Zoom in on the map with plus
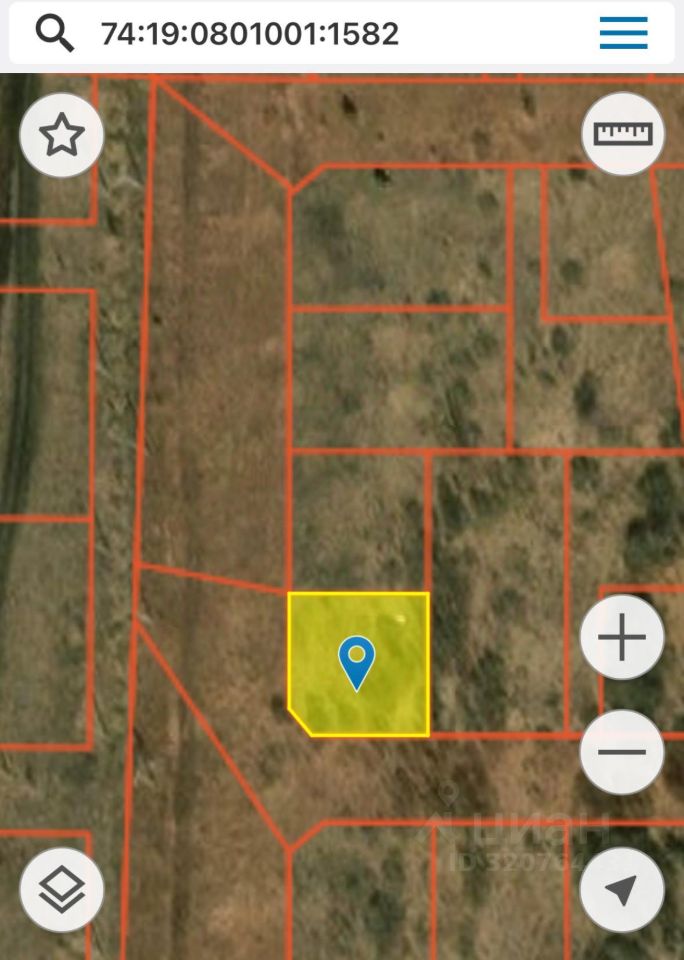 (x=622, y=638)
